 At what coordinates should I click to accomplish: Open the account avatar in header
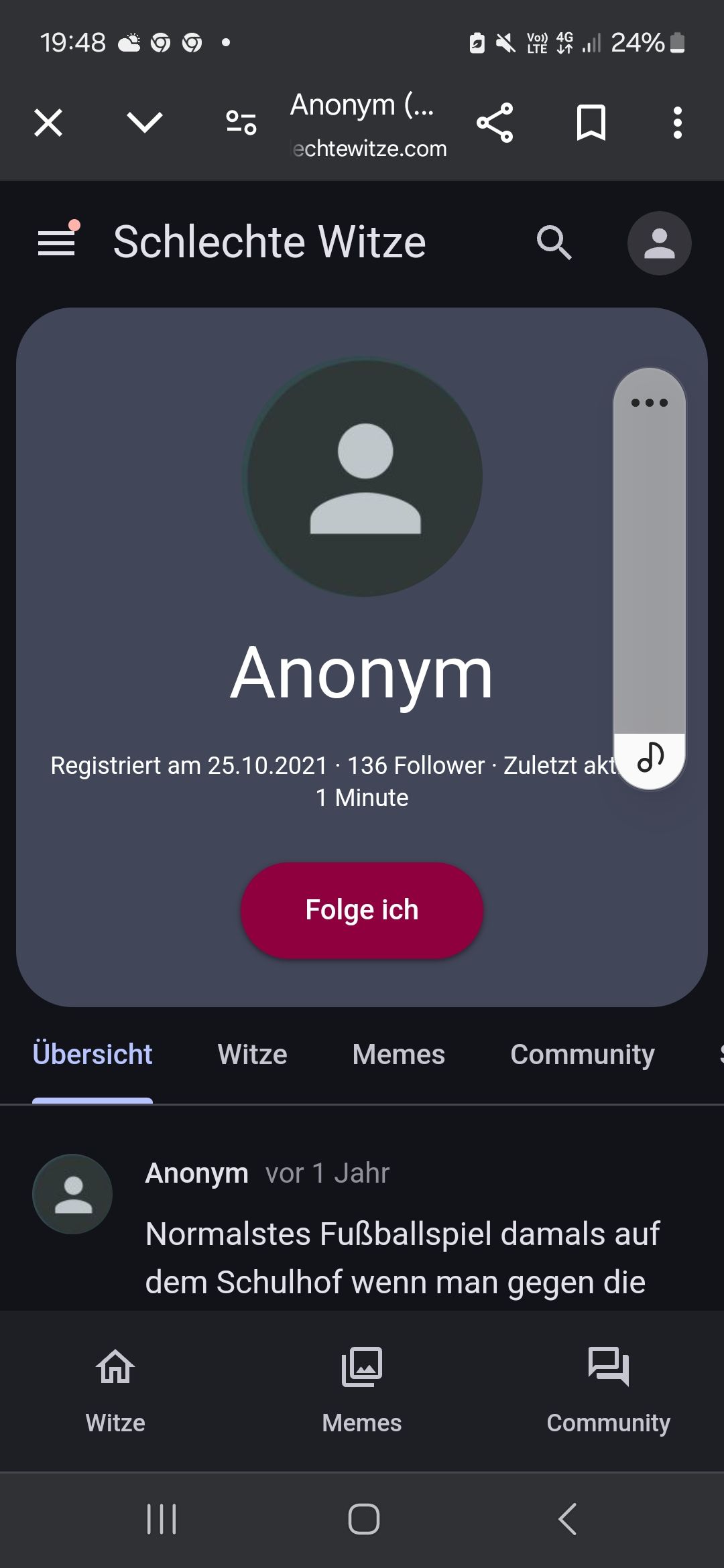[x=659, y=243]
